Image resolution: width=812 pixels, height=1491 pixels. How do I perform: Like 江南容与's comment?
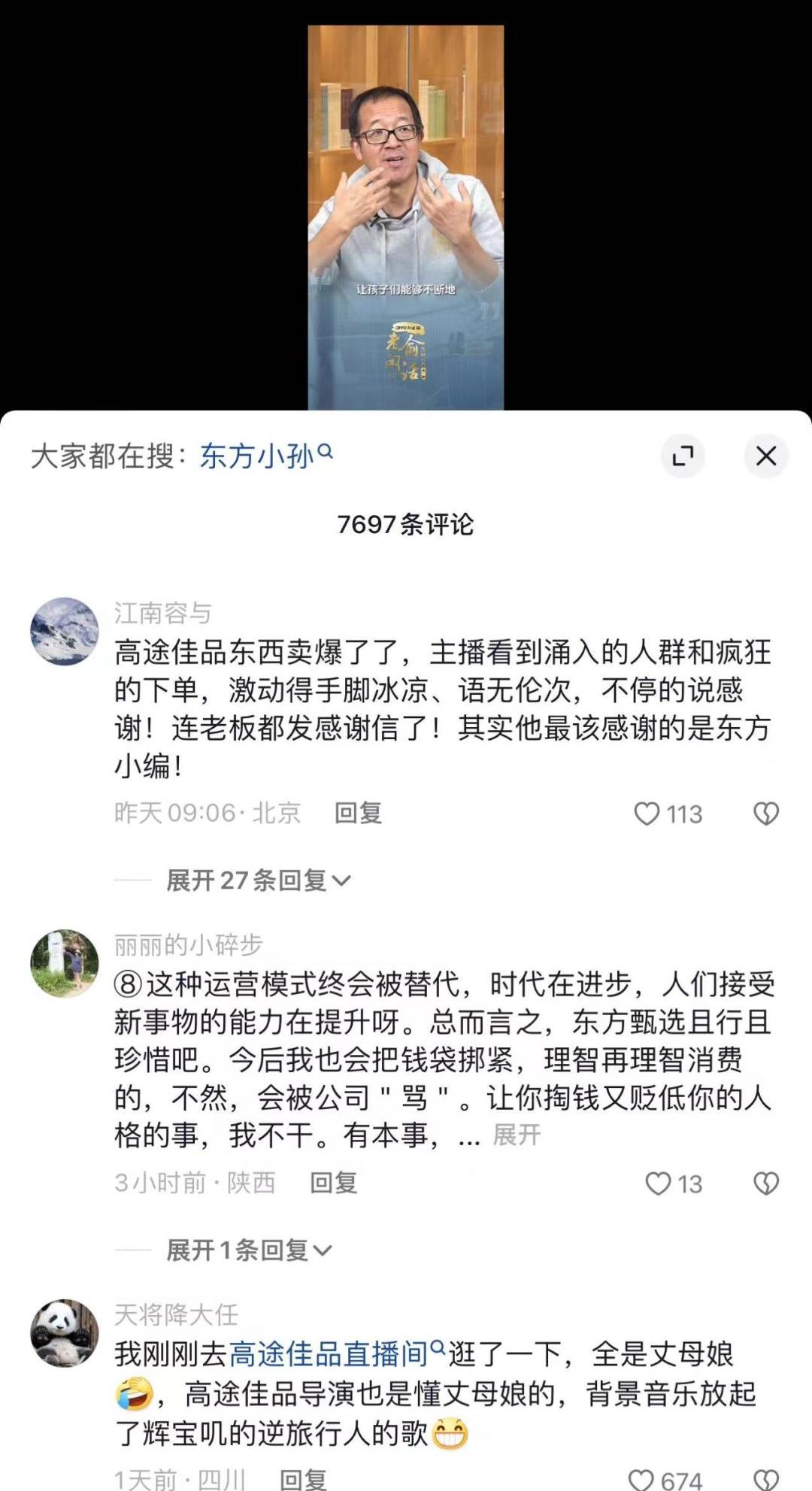pyautogui.click(x=647, y=814)
